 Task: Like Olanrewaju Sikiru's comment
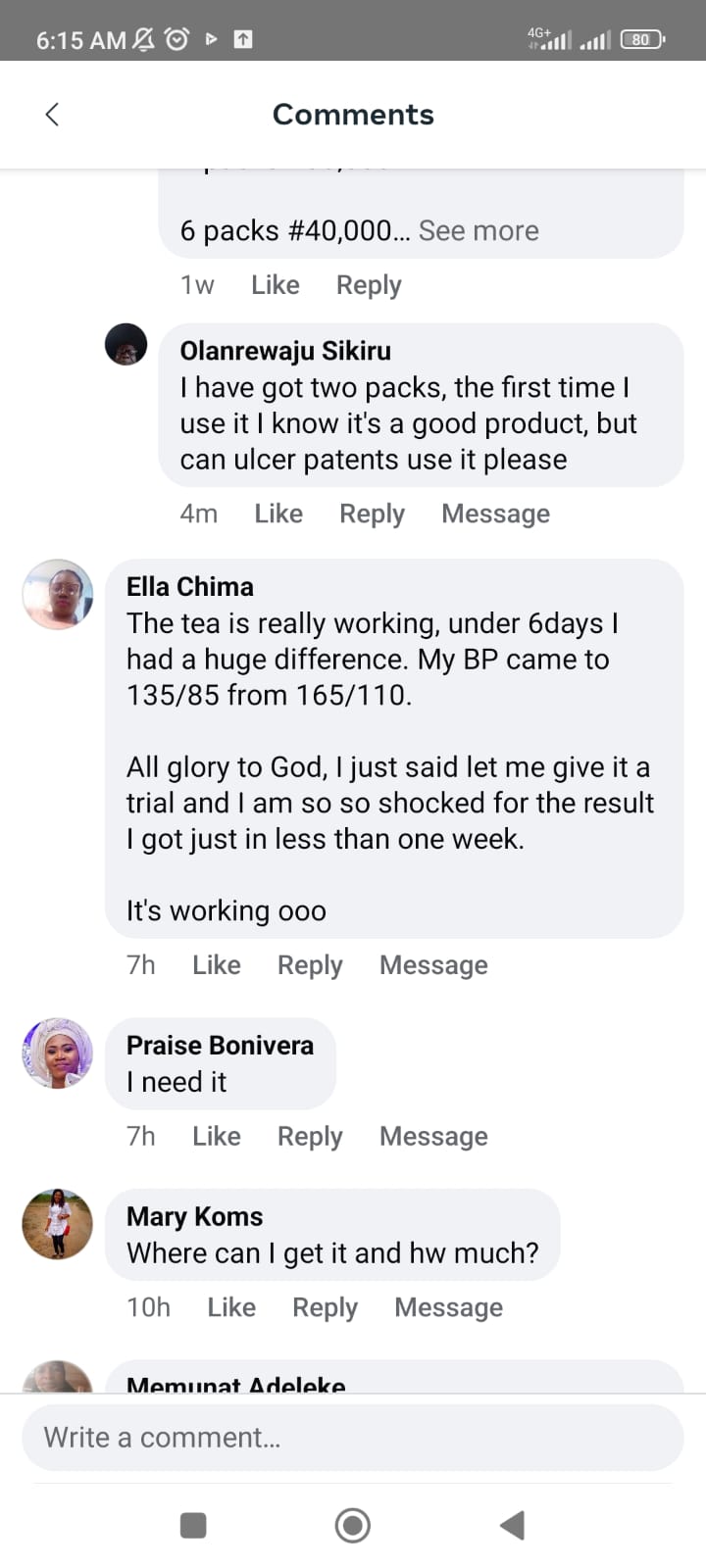pyautogui.click(x=278, y=514)
